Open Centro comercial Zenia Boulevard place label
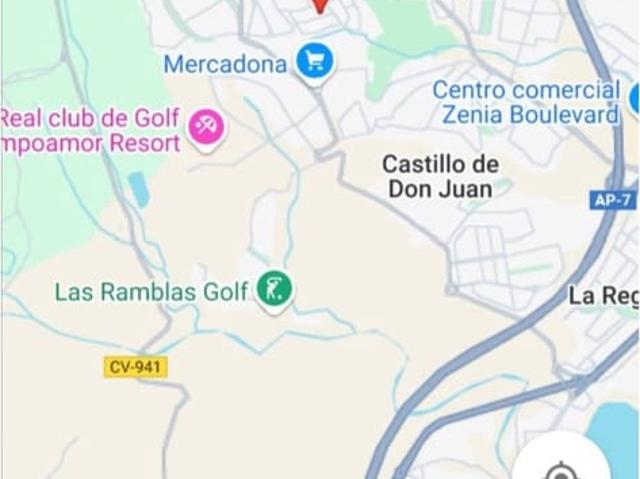The width and height of the screenshot is (640, 479). [x=526, y=102]
